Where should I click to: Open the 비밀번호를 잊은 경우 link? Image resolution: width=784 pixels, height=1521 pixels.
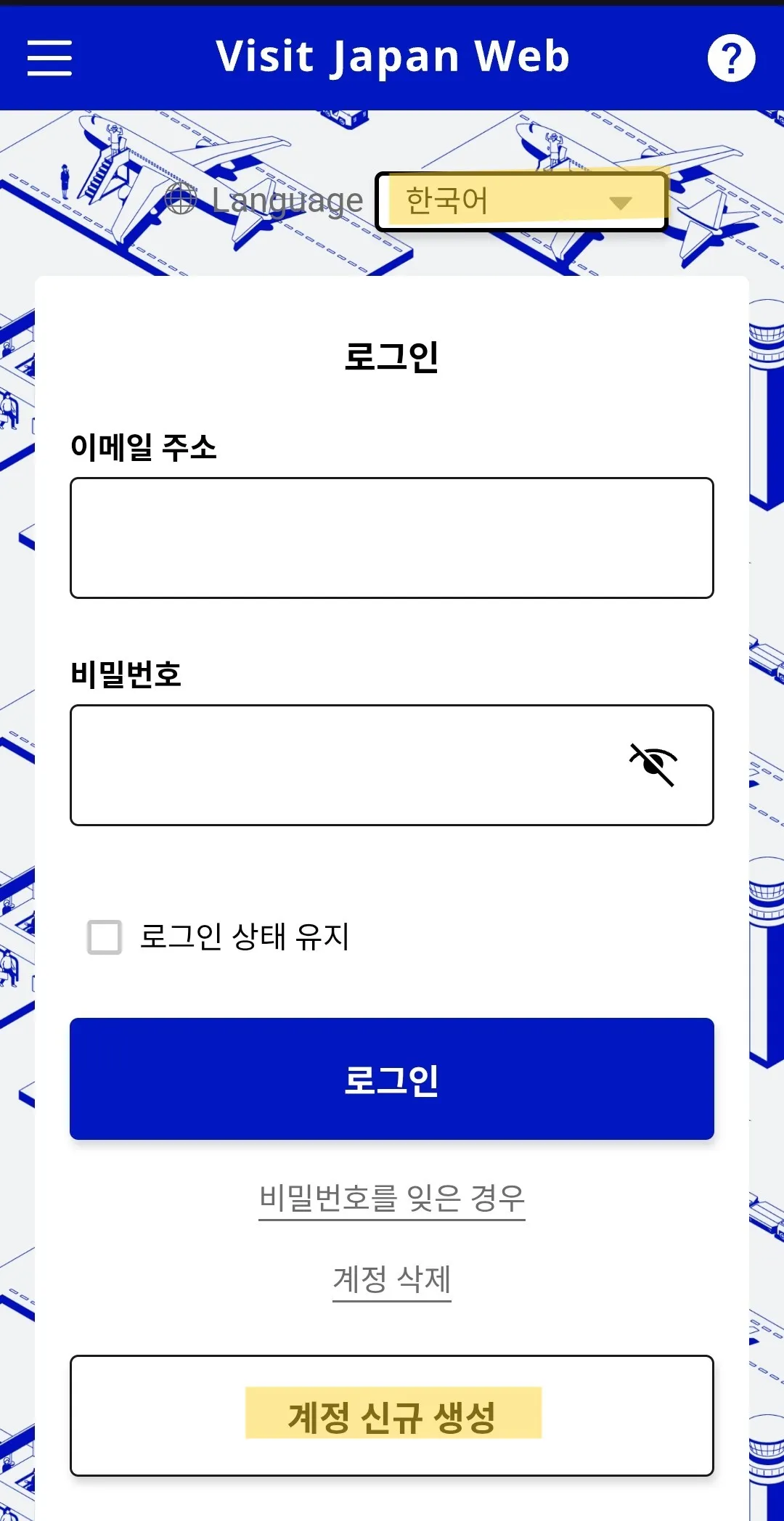click(x=392, y=1198)
